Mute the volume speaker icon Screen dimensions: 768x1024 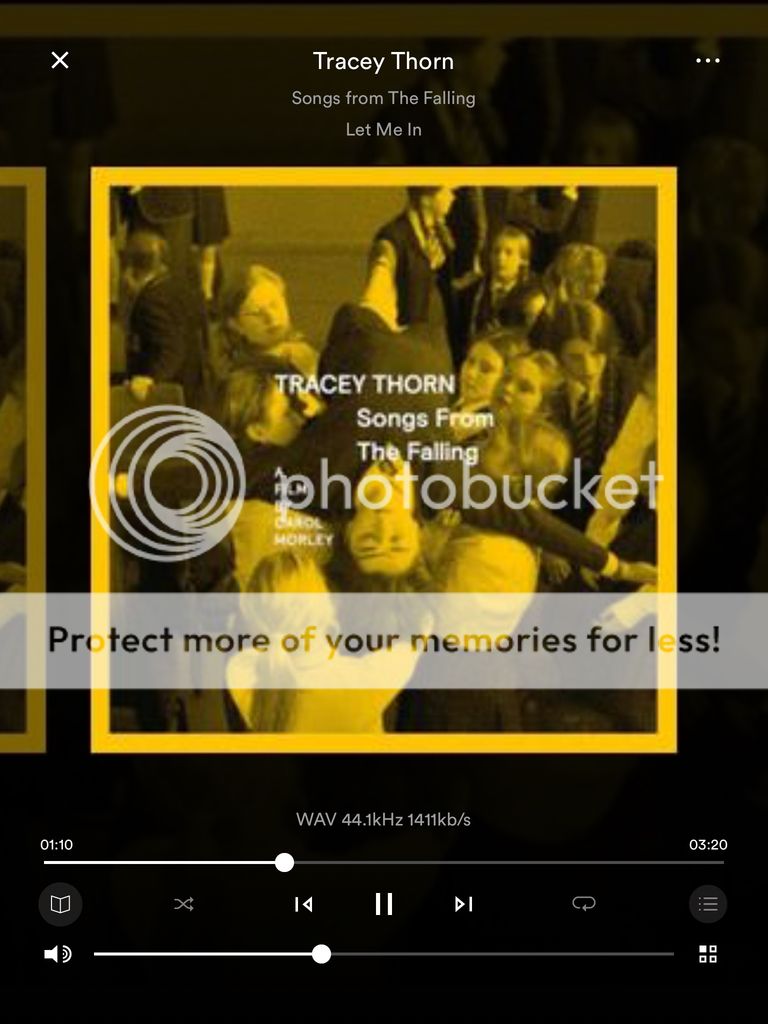pos(57,954)
